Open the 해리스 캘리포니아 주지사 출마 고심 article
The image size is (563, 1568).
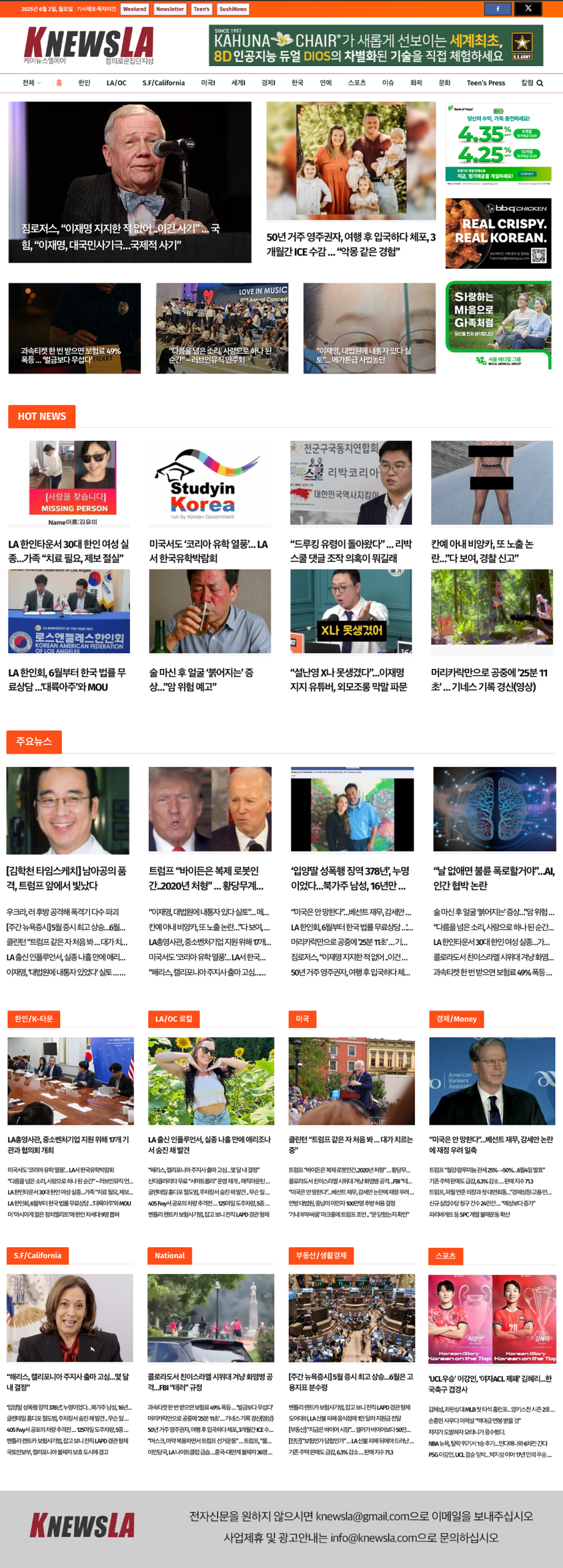pyautogui.click(x=68, y=1381)
